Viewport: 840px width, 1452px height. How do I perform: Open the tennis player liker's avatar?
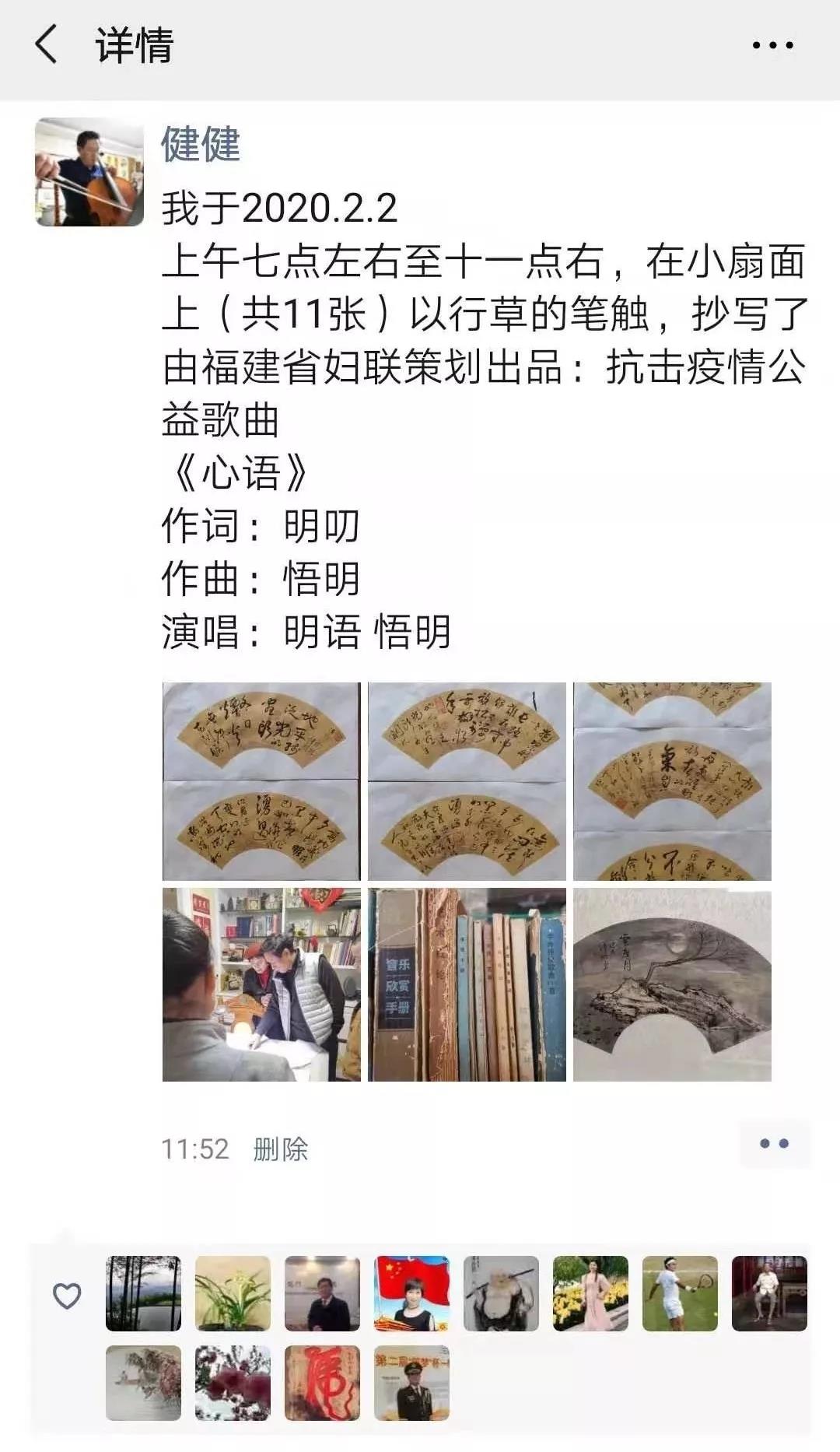point(680,1293)
